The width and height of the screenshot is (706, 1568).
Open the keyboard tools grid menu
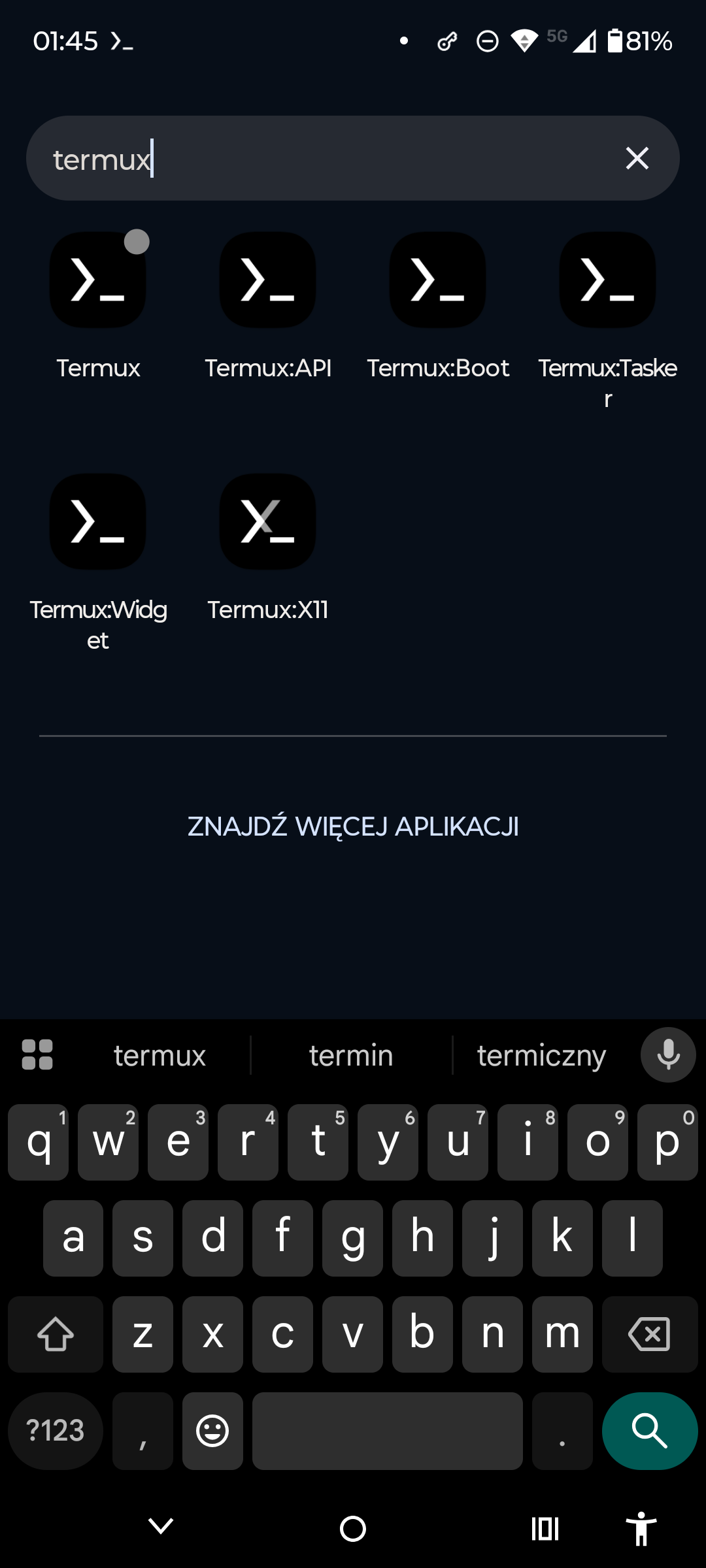[x=37, y=1055]
